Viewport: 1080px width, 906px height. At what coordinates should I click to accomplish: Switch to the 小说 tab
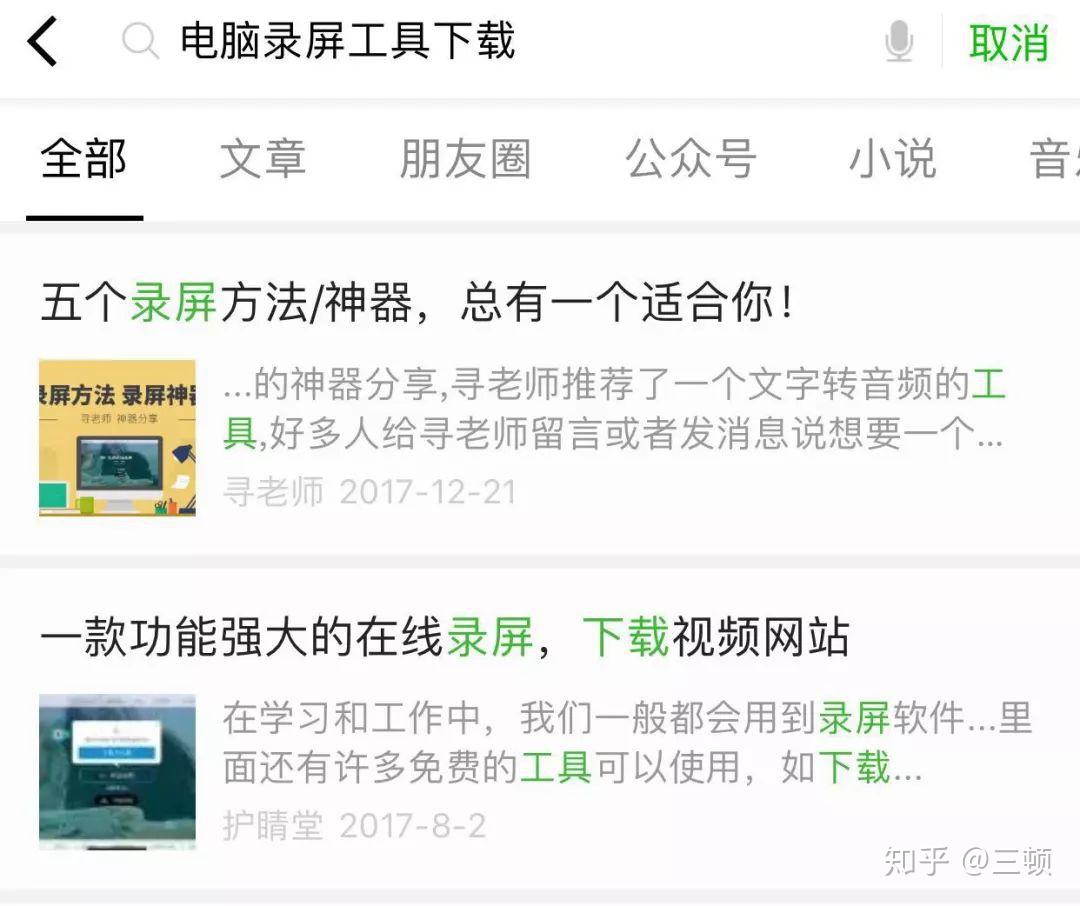(x=892, y=160)
